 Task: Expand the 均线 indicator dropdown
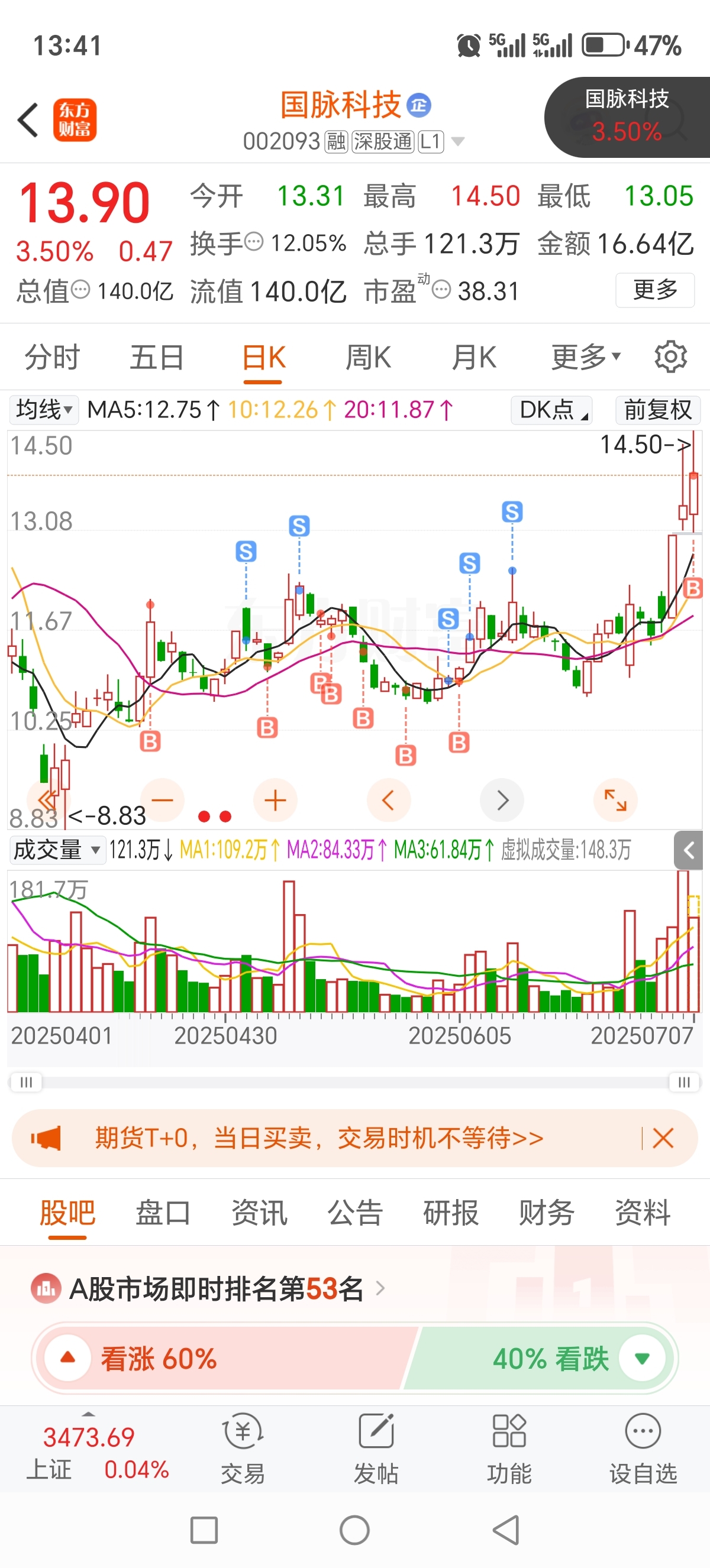pos(44,410)
